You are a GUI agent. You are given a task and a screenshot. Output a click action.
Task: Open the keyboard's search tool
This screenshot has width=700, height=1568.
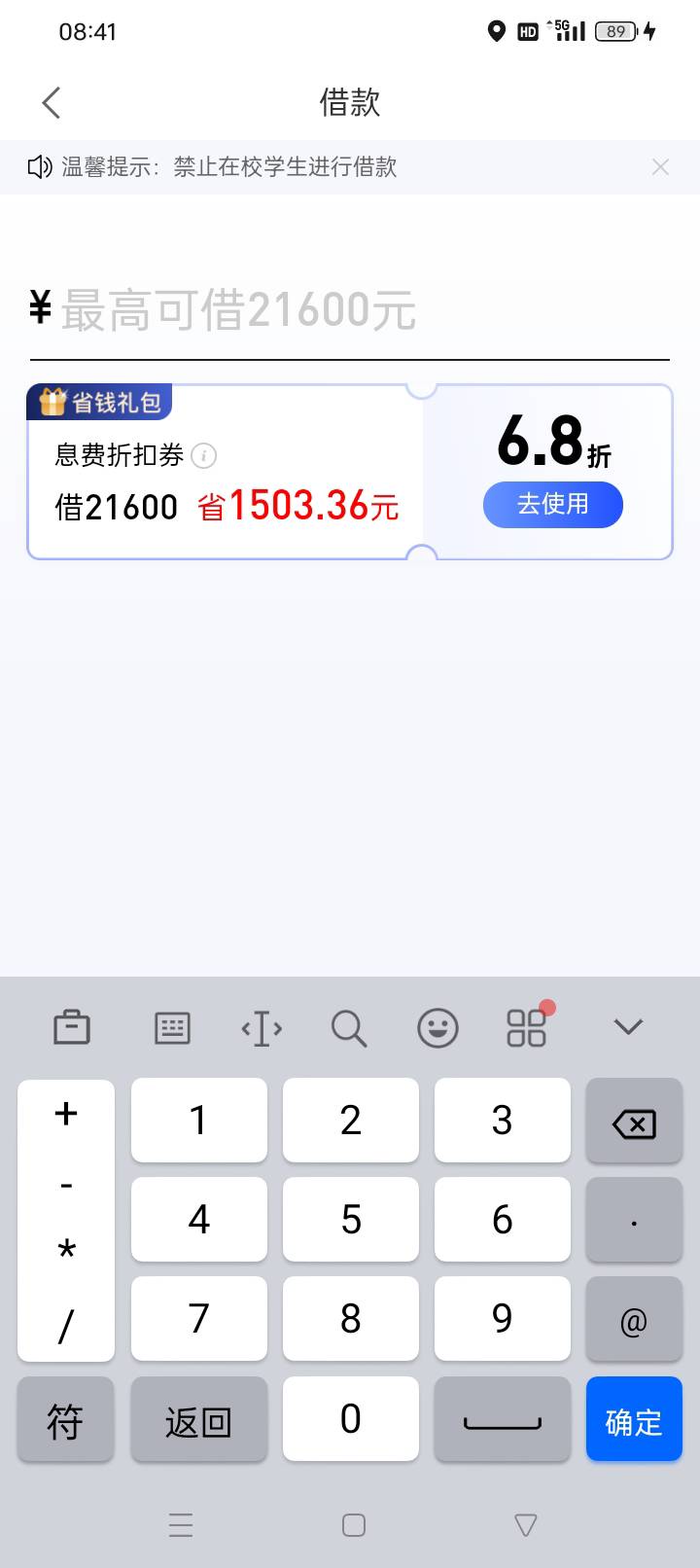click(349, 1027)
